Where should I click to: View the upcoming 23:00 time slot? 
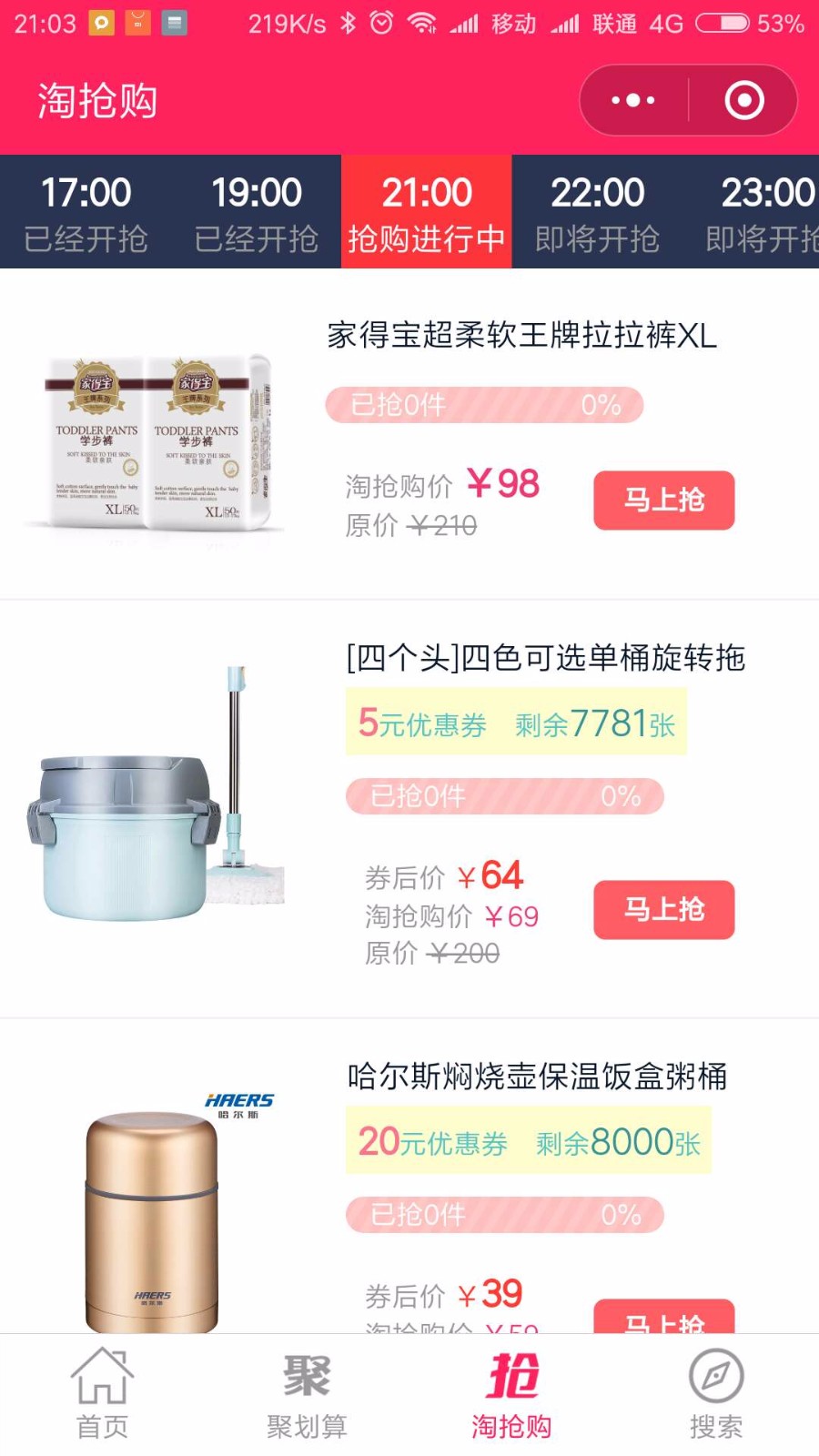pyautogui.click(x=764, y=212)
